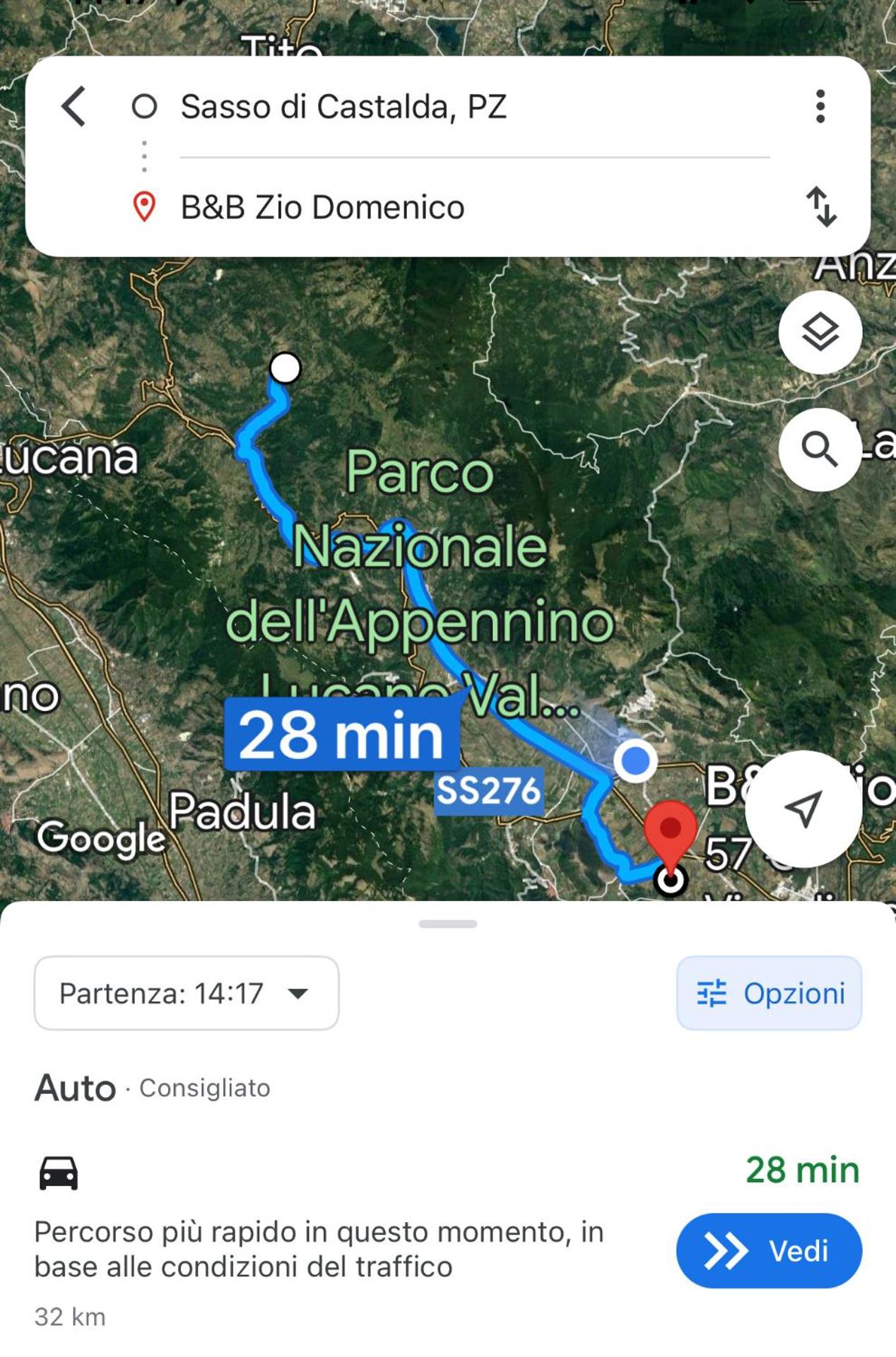
Task: Tap the layers icon to change map type
Action: pos(820,332)
